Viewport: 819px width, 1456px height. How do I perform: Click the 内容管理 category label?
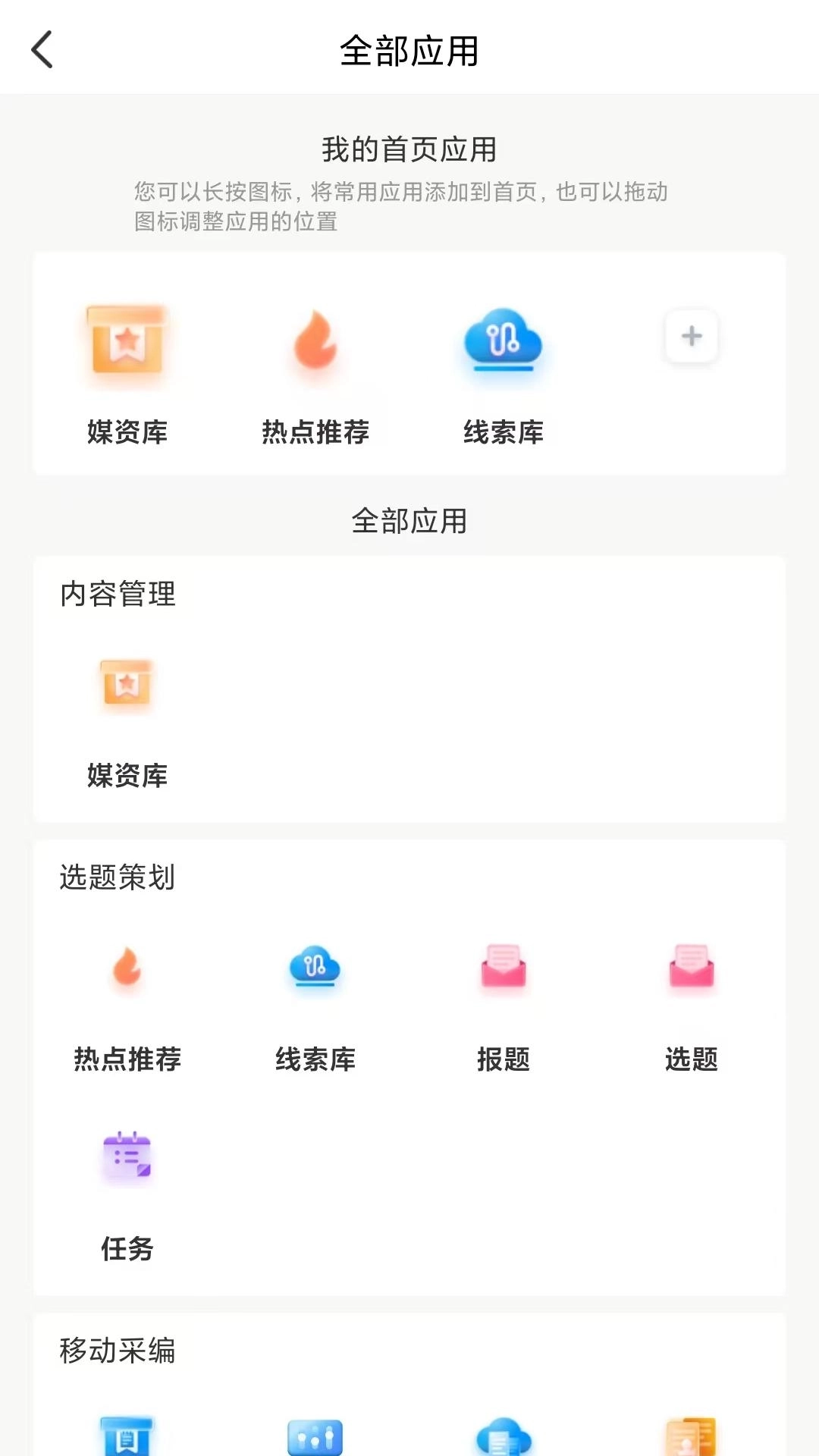118,596
